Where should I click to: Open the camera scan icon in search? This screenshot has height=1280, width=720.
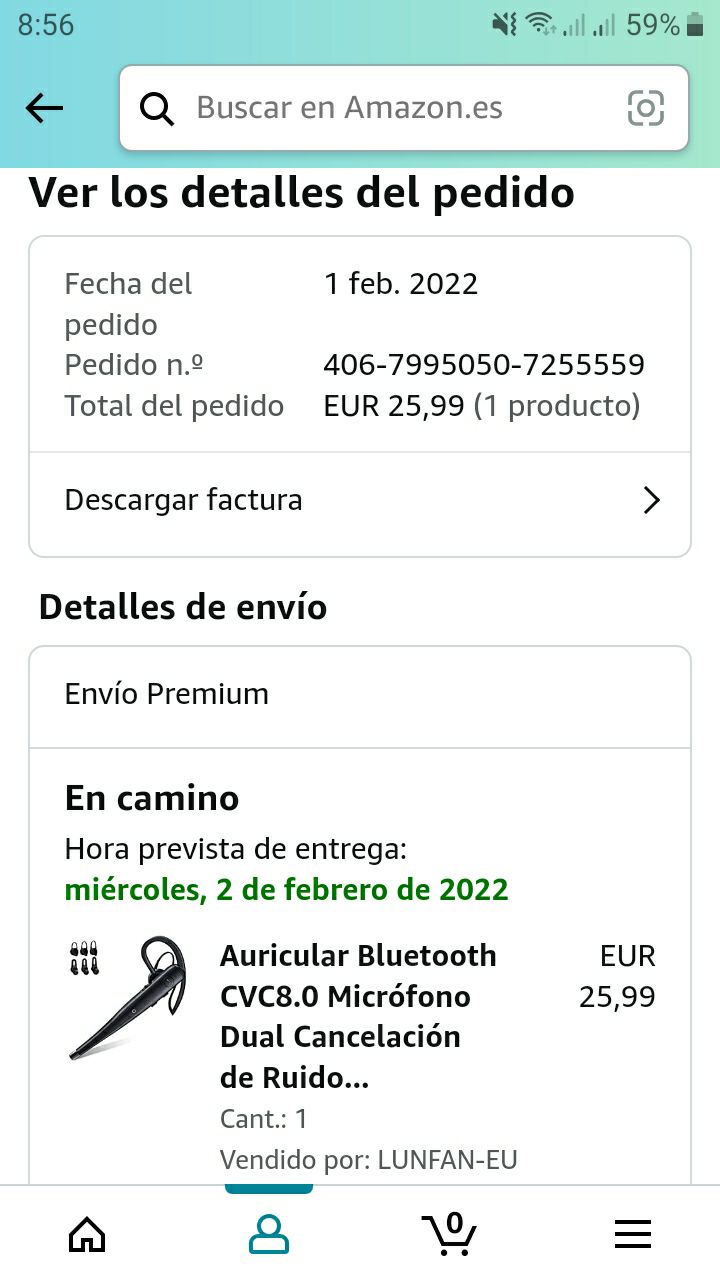point(645,108)
